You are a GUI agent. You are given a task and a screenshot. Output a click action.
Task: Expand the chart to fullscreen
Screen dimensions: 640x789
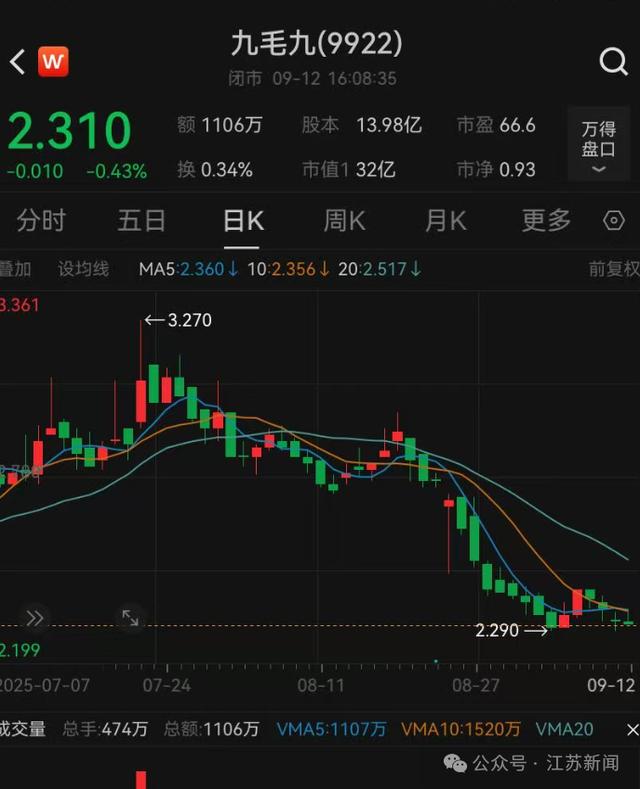pos(130,618)
